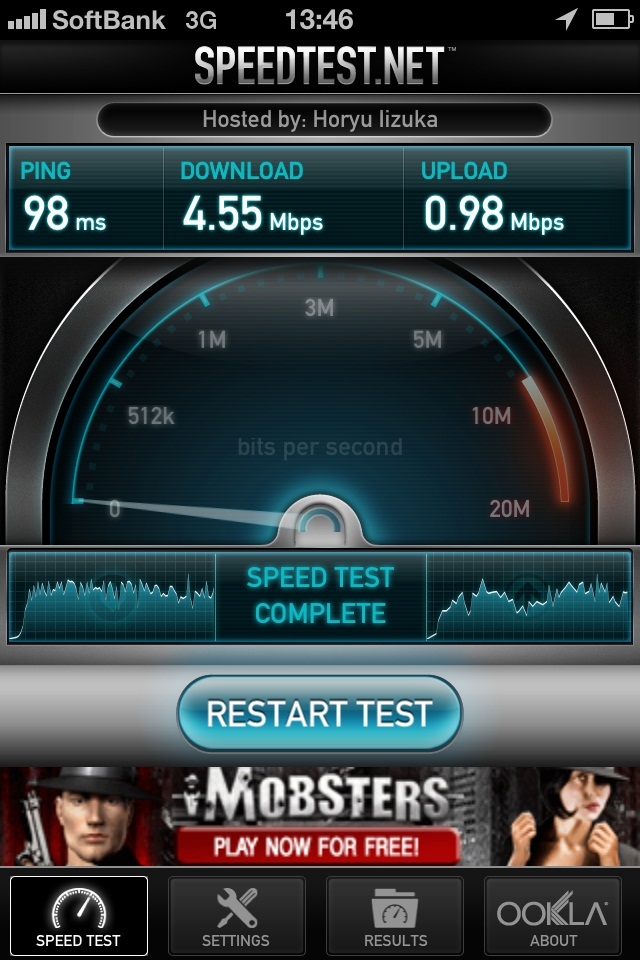Select the Speed Test tab

coord(78,916)
